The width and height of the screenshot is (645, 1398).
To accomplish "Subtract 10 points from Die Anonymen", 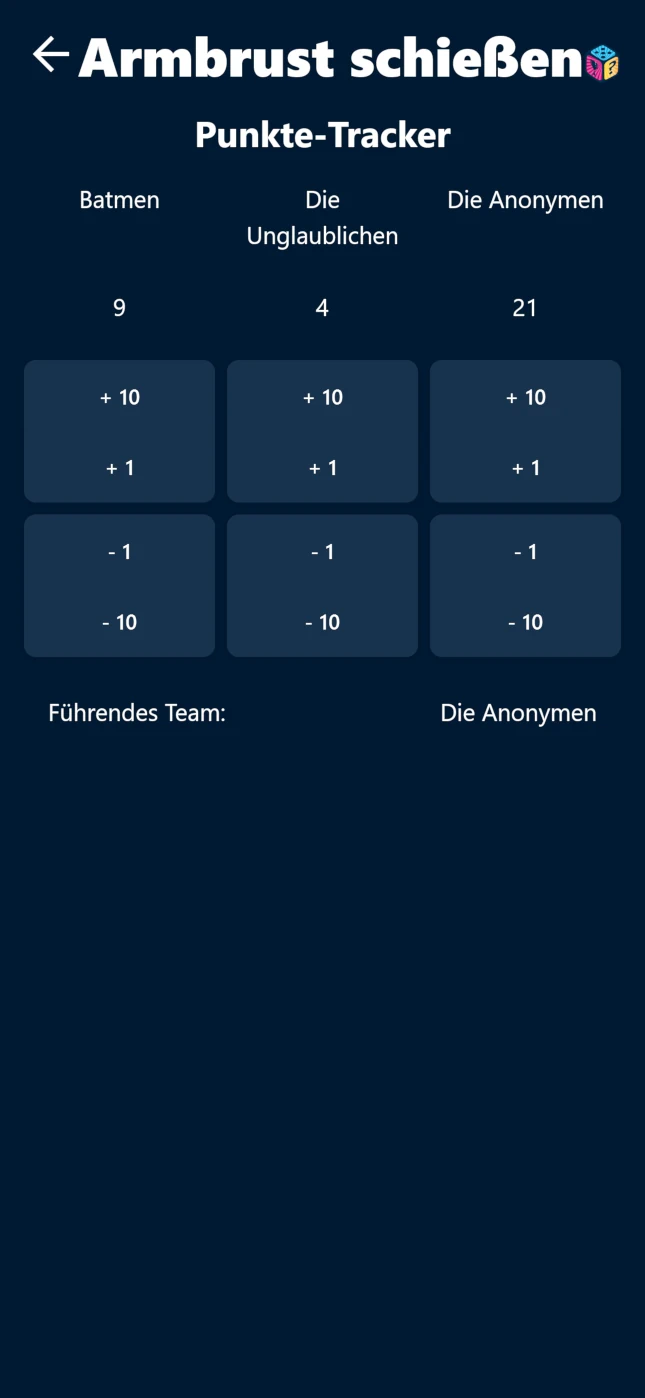I will tap(525, 622).
